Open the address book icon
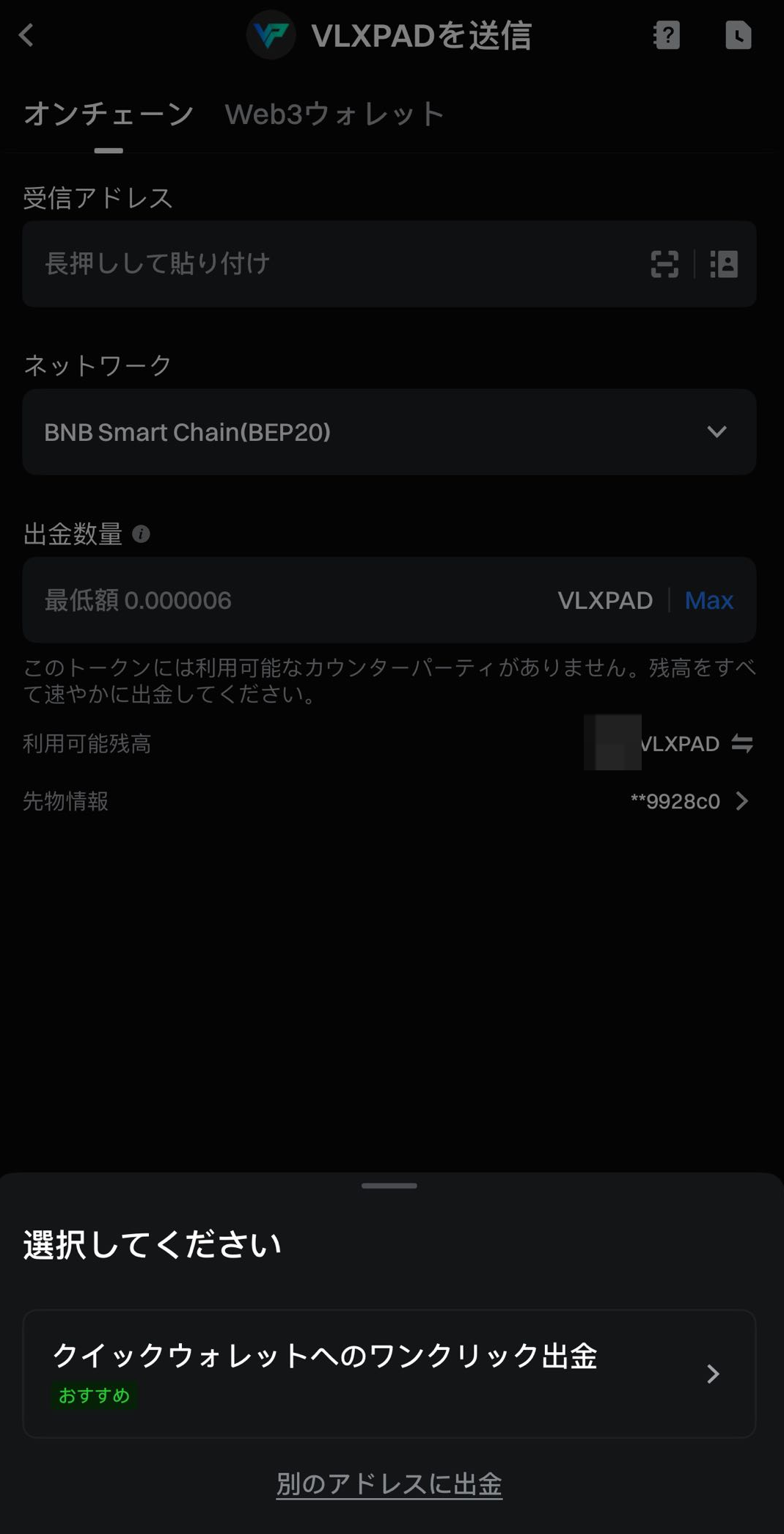 point(724,264)
